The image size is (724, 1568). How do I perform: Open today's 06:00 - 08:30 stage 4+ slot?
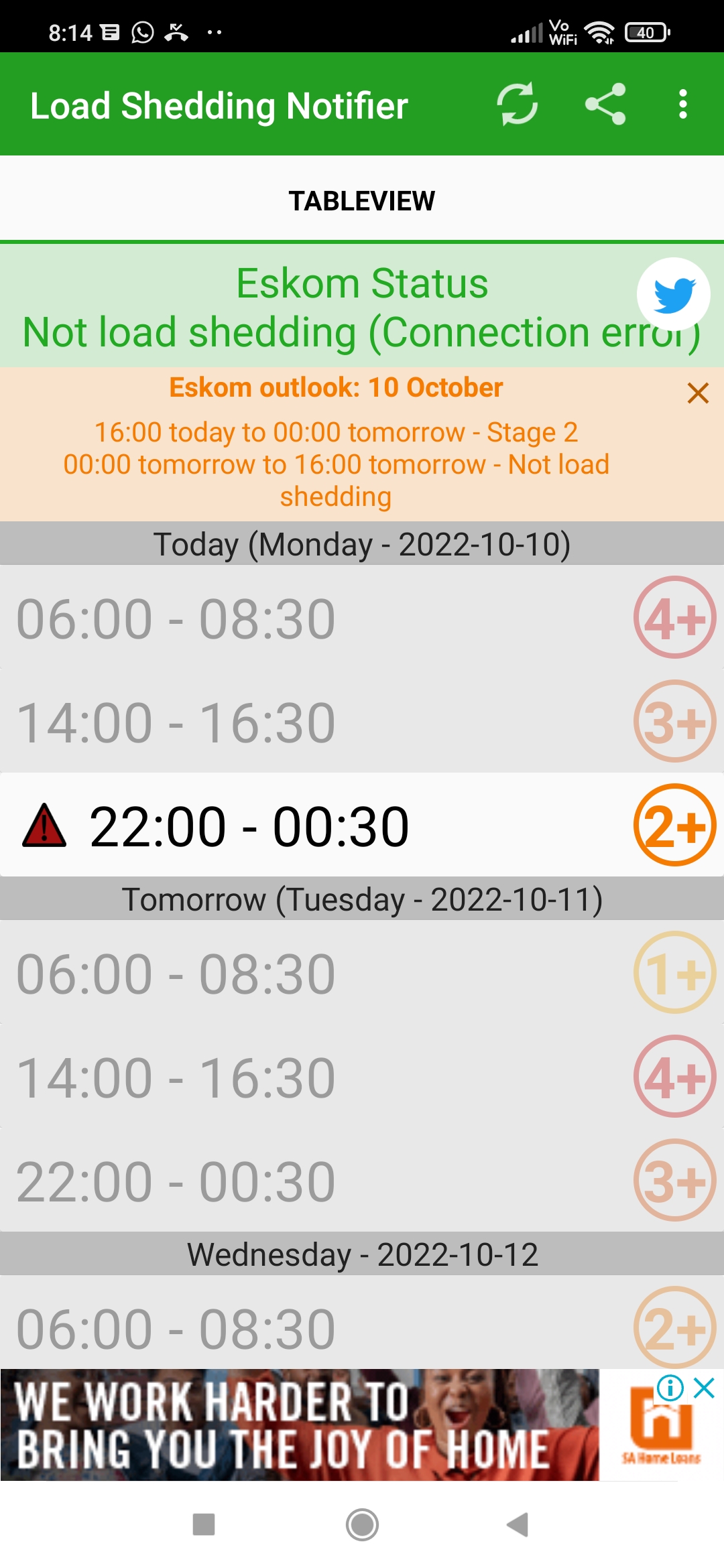[362, 618]
